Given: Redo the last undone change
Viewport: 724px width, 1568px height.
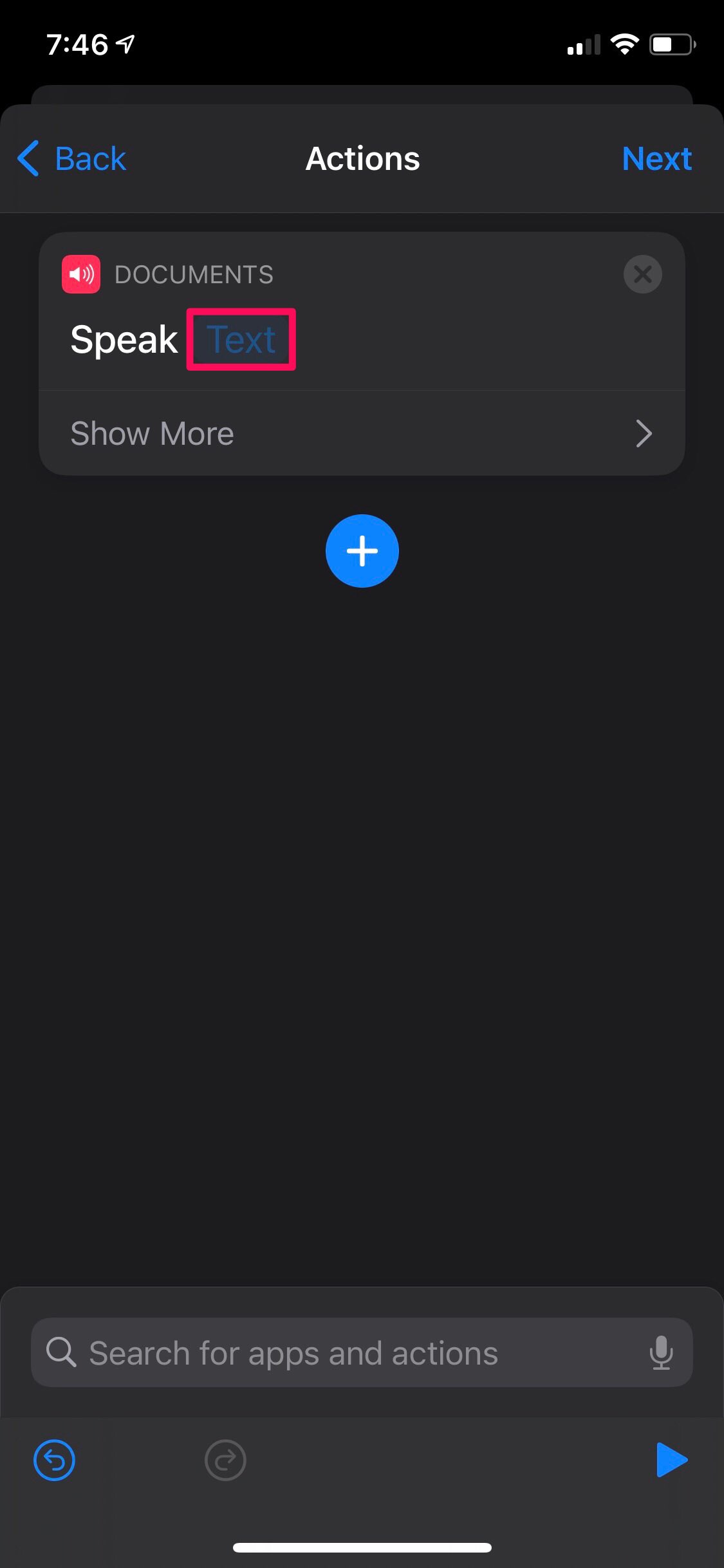Looking at the screenshot, I should click(x=225, y=1460).
